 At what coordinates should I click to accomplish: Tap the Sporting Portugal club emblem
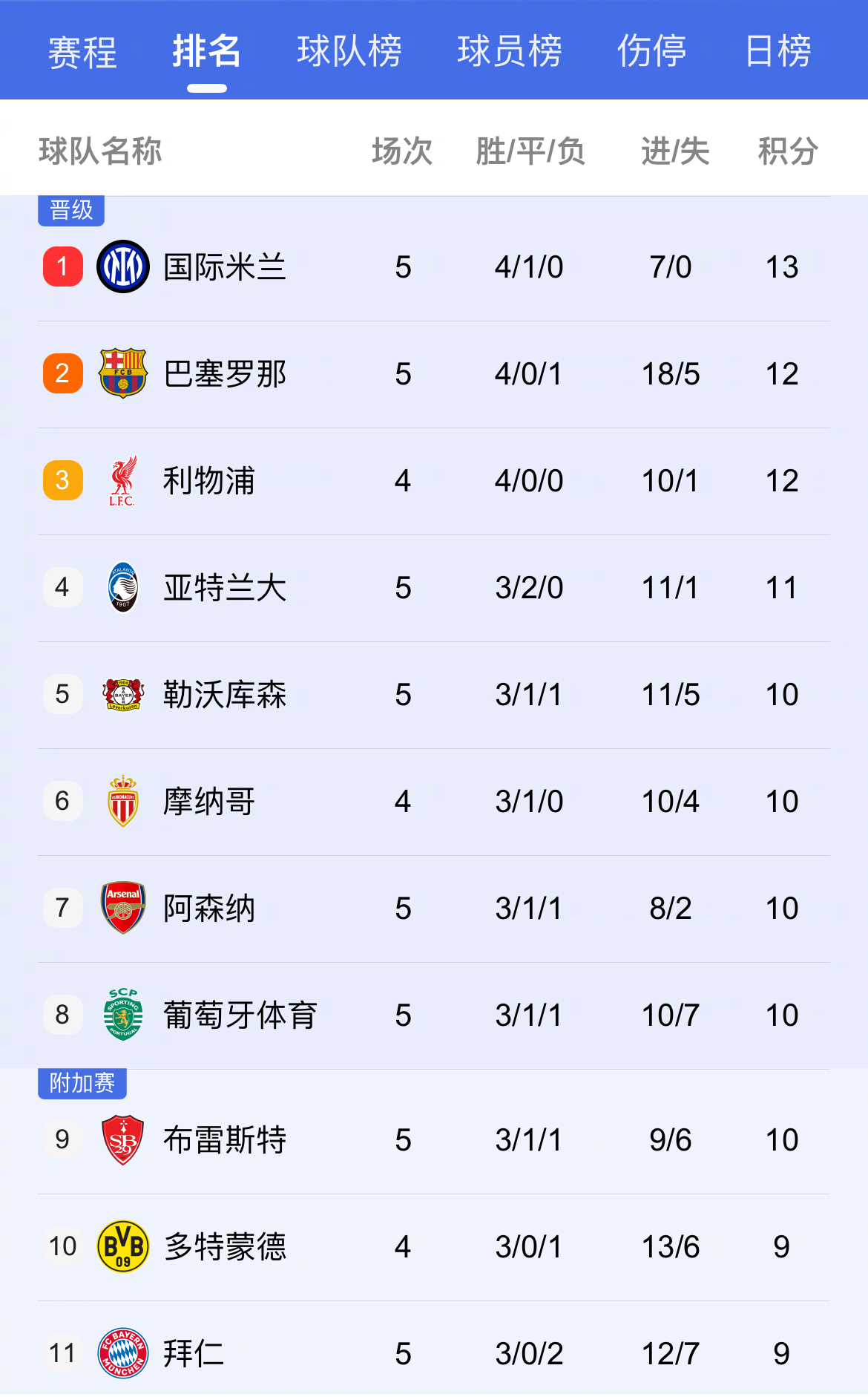pyautogui.click(x=122, y=1015)
